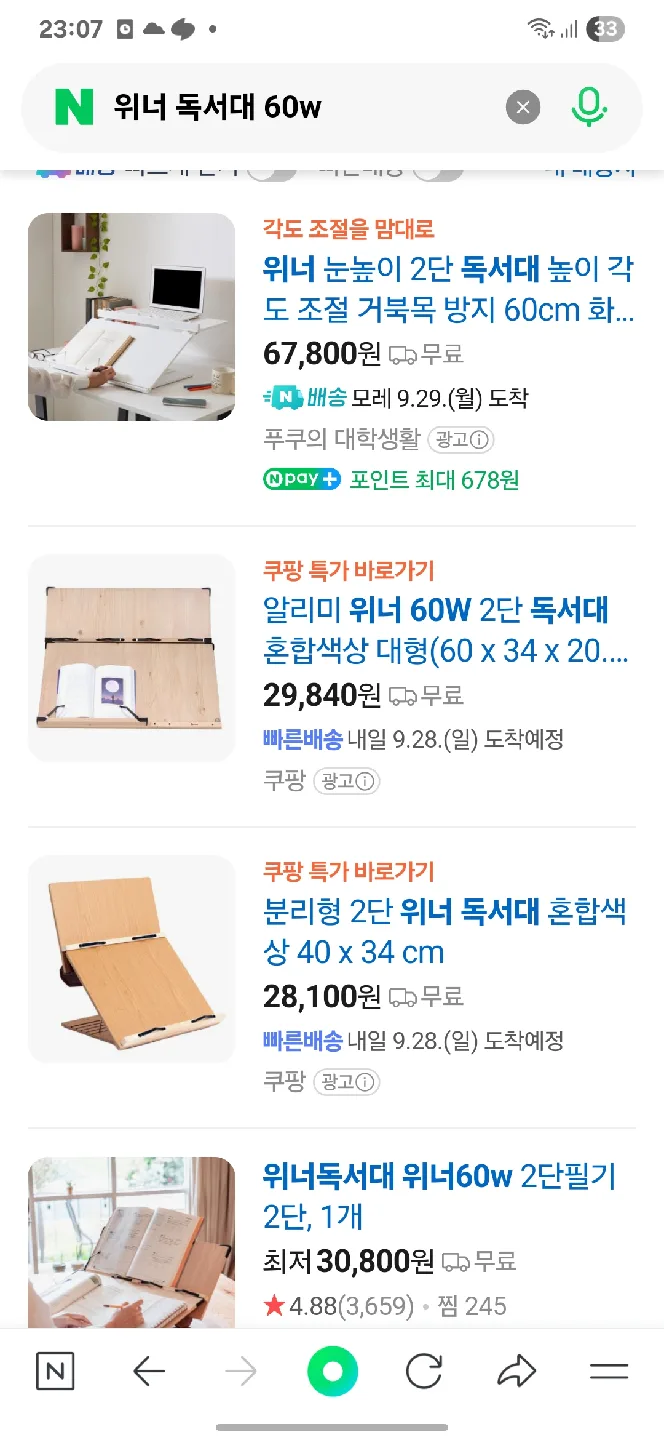Start voice search with the microphone
Image resolution: width=664 pixels, height=1440 pixels.
pyautogui.click(x=589, y=107)
